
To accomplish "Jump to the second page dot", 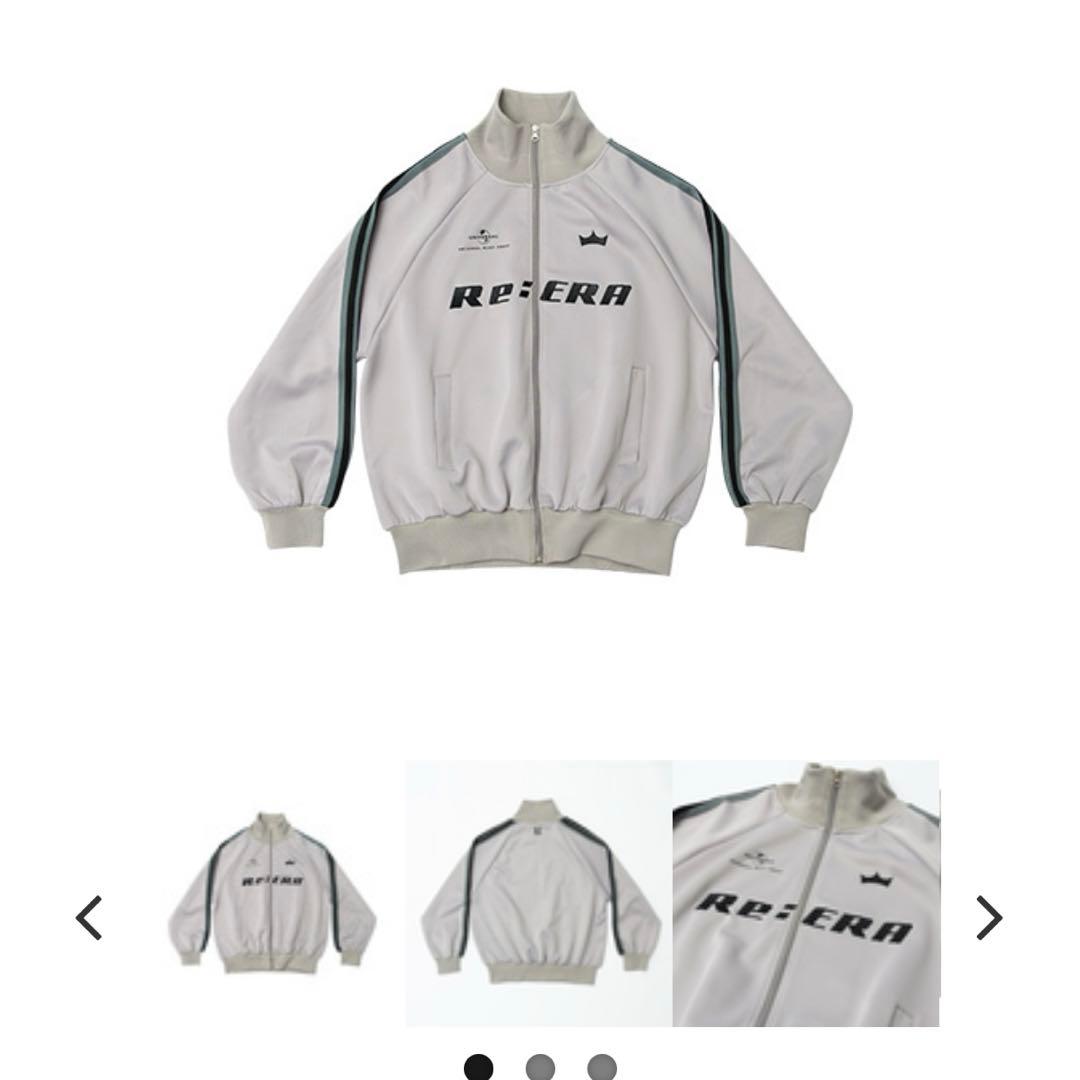I will [x=540, y=1067].
